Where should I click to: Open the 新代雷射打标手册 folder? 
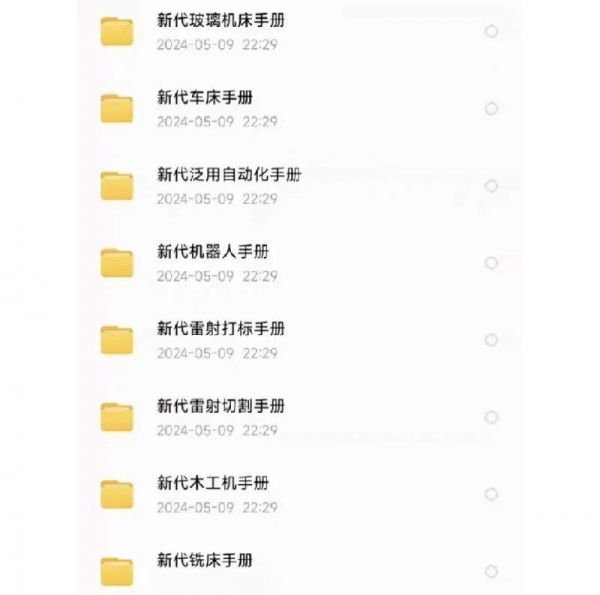tap(221, 328)
